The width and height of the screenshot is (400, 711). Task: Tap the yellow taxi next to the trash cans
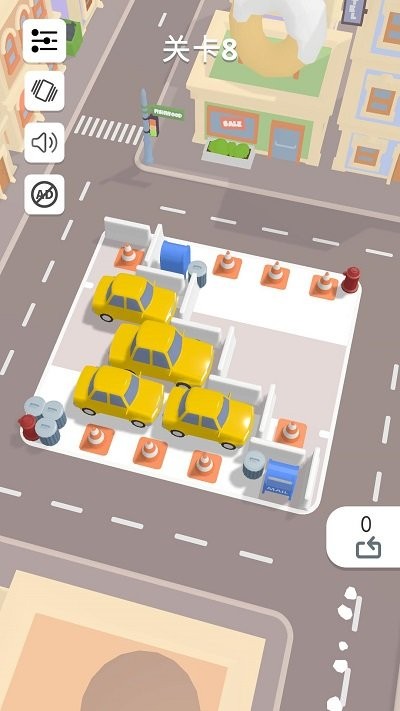tap(118, 395)
